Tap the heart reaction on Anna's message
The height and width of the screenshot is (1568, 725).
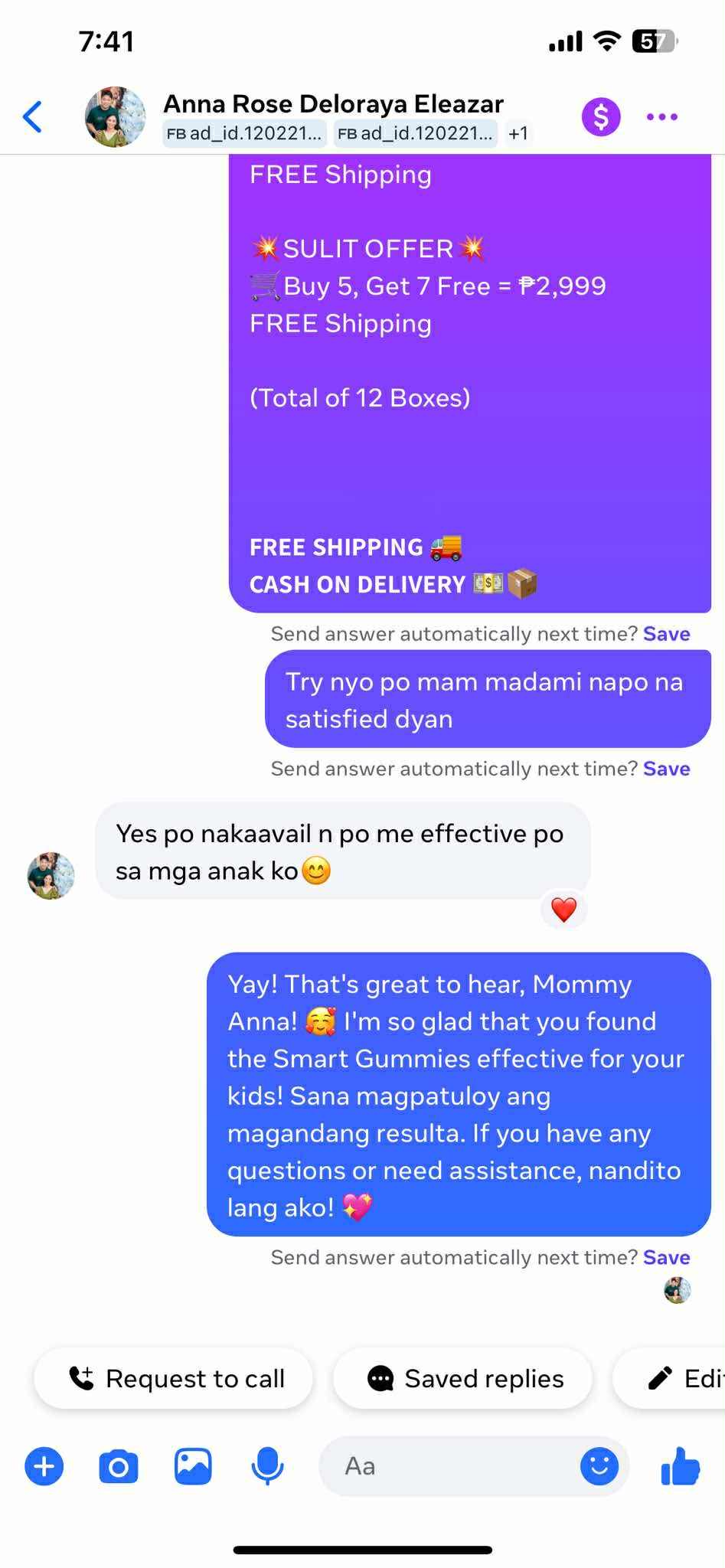[x=564, y=910]
